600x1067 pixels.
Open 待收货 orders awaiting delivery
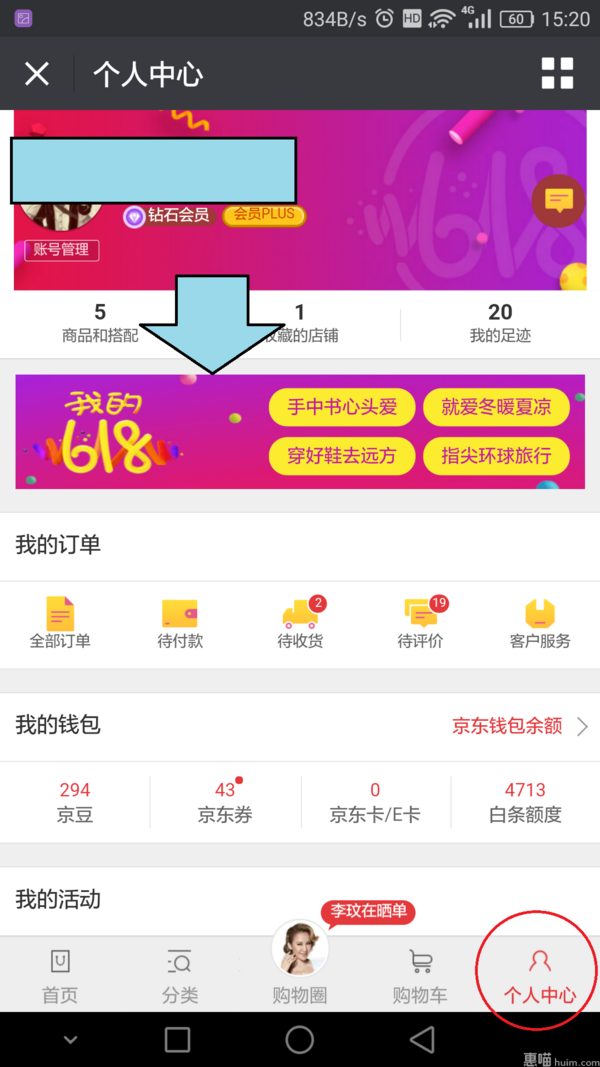300,623
